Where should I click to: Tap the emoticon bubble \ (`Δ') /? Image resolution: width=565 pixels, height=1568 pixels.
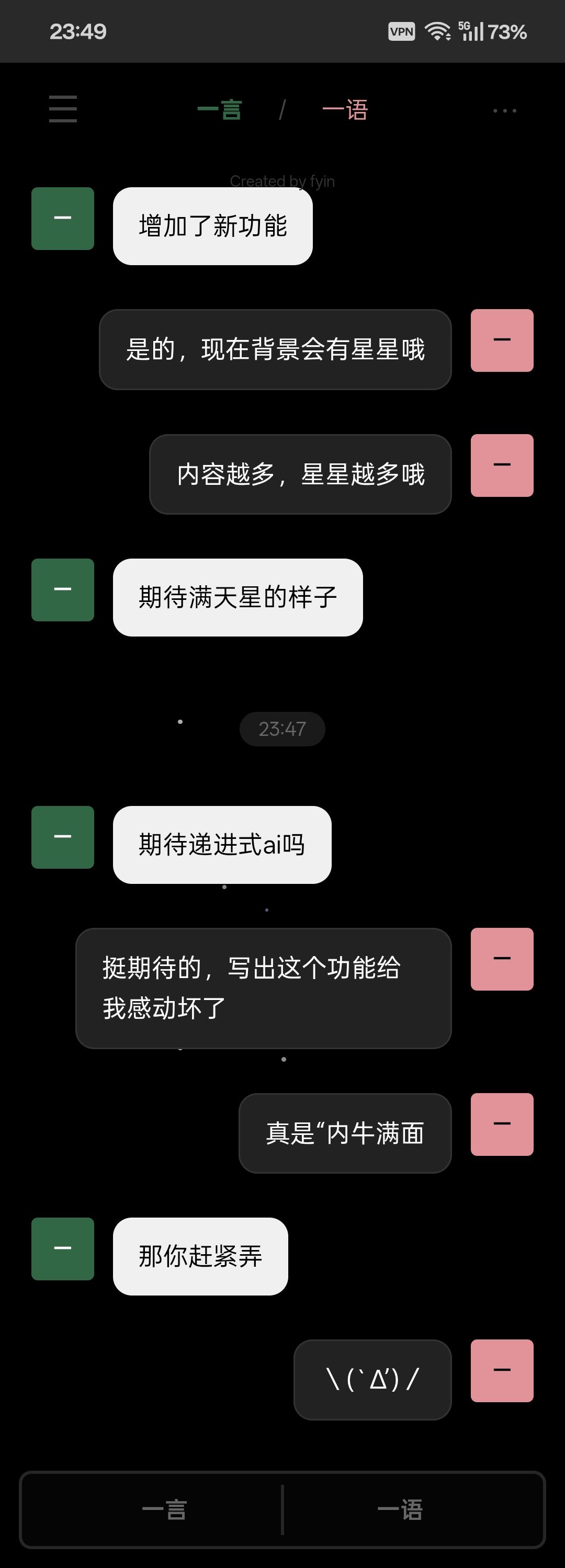point(372,1379)
